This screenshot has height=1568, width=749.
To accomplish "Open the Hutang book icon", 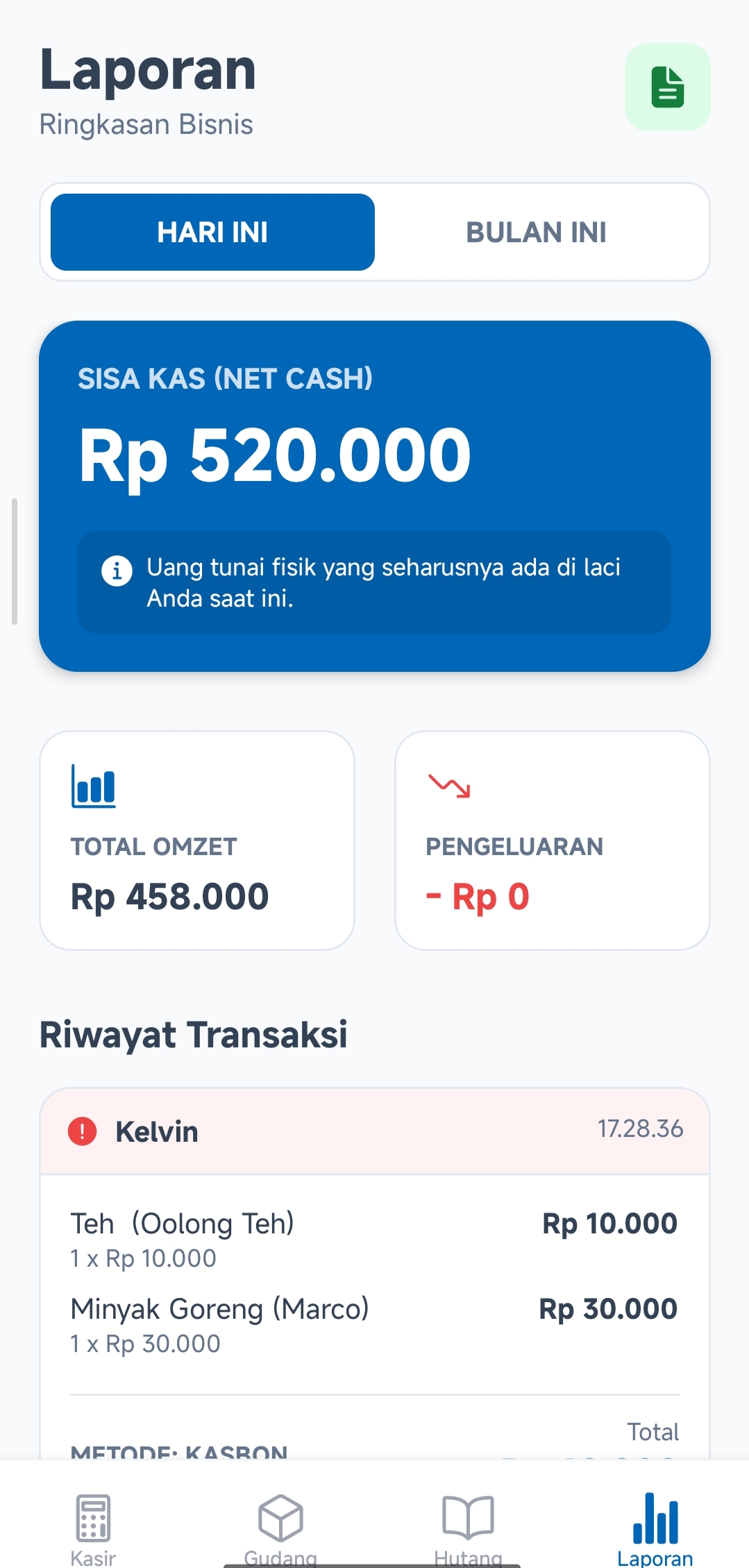I will point(467,1517).
